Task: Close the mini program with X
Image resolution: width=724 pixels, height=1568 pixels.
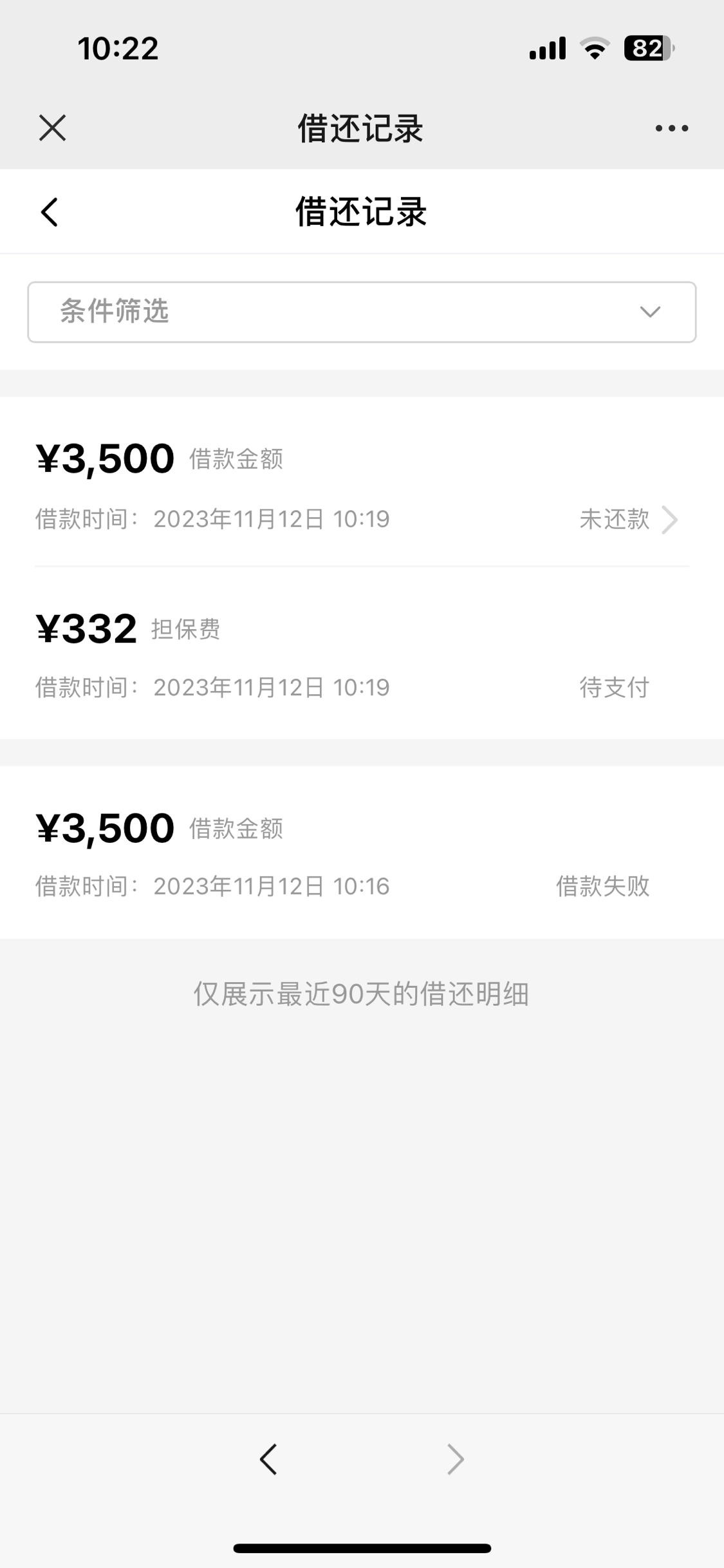Action: pos(52,128)
